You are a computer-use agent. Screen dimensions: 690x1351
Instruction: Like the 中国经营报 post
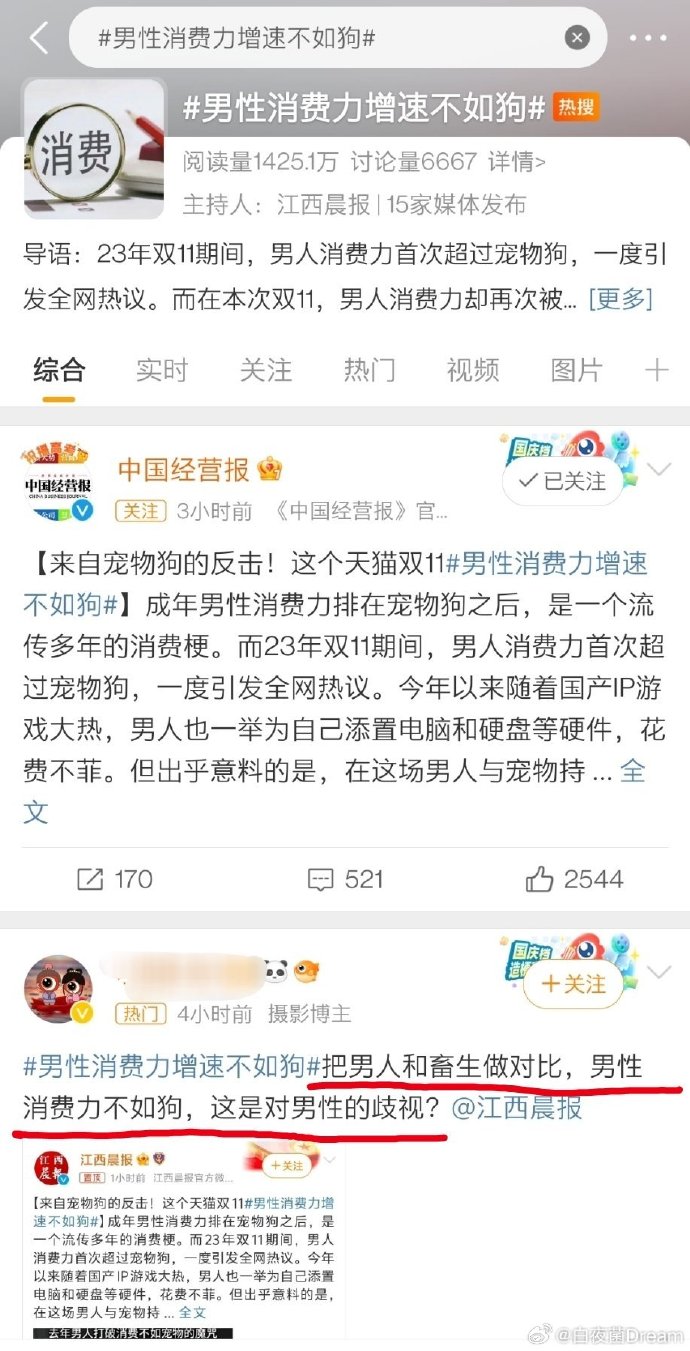click(x=574, y=879)
